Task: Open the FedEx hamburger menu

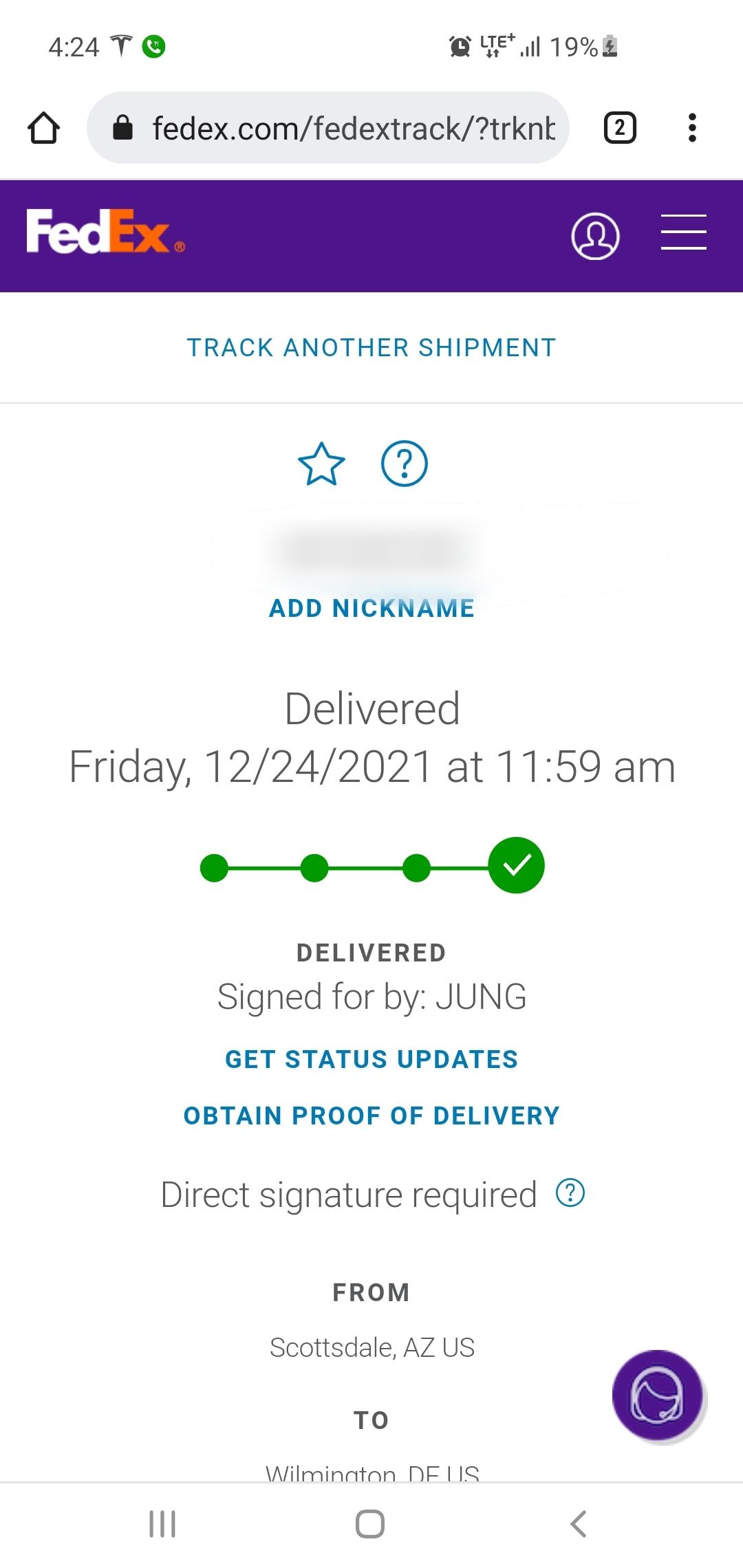Action: click(x=683, y=232)
